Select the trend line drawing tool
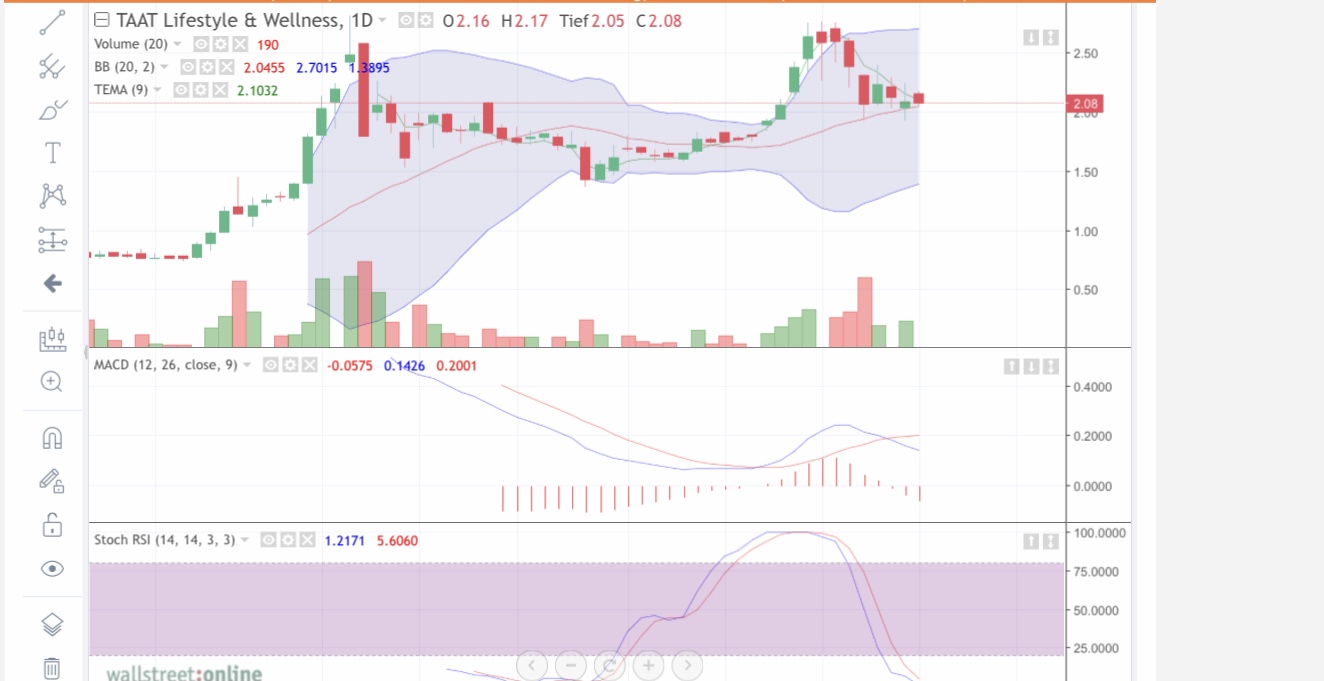 click(52, 22)
